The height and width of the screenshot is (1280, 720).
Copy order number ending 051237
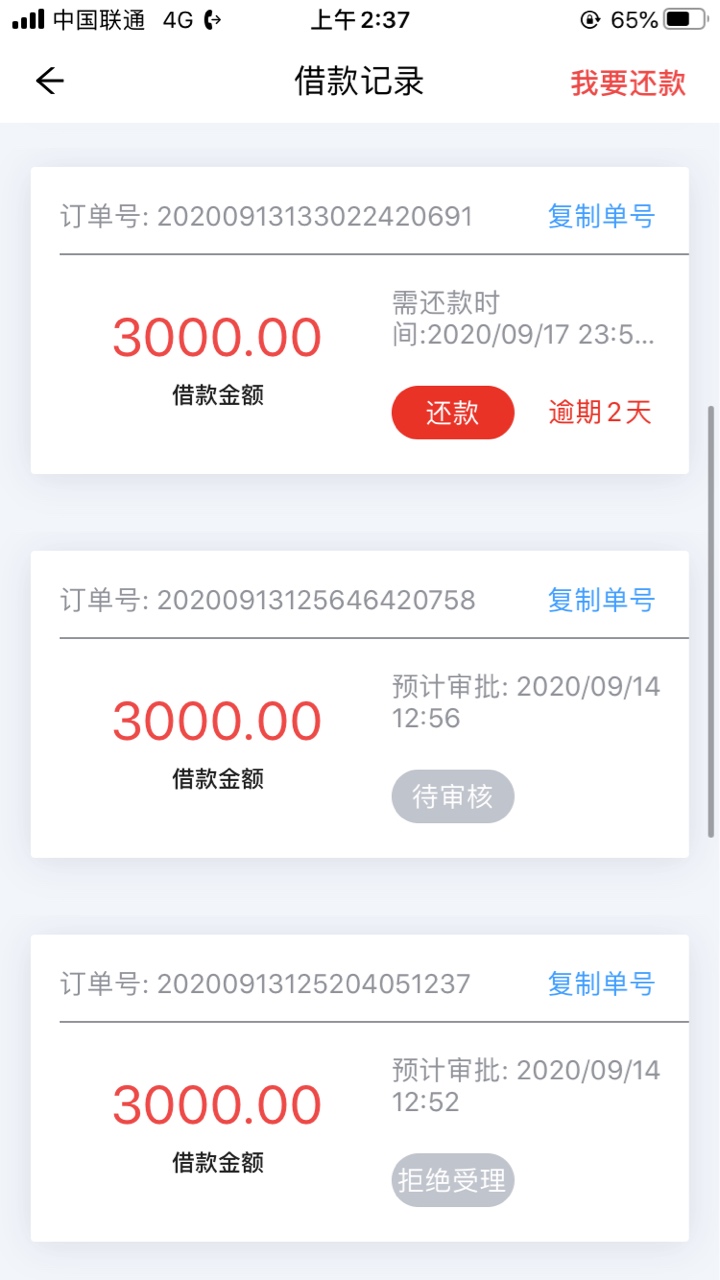click(601, 984)
